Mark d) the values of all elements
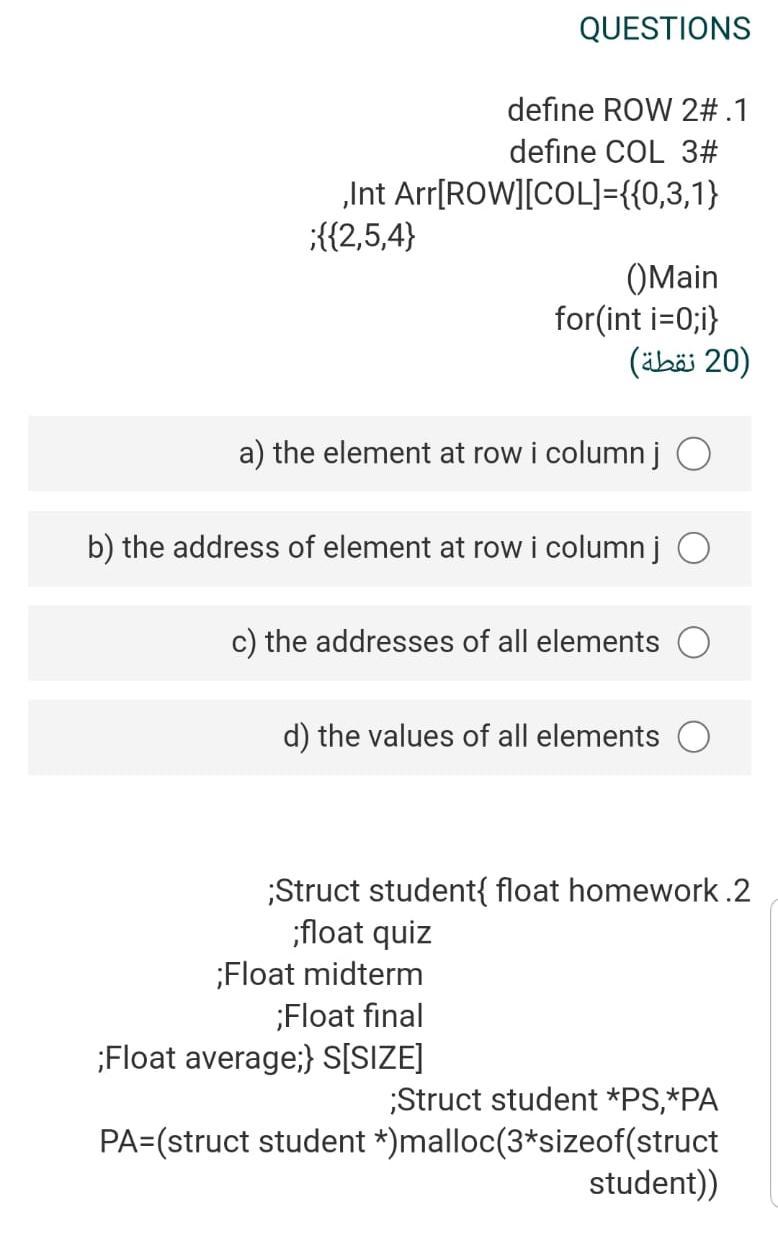Image resolution: width=778 pixels, height=1240 pixels. pos(695,738)
